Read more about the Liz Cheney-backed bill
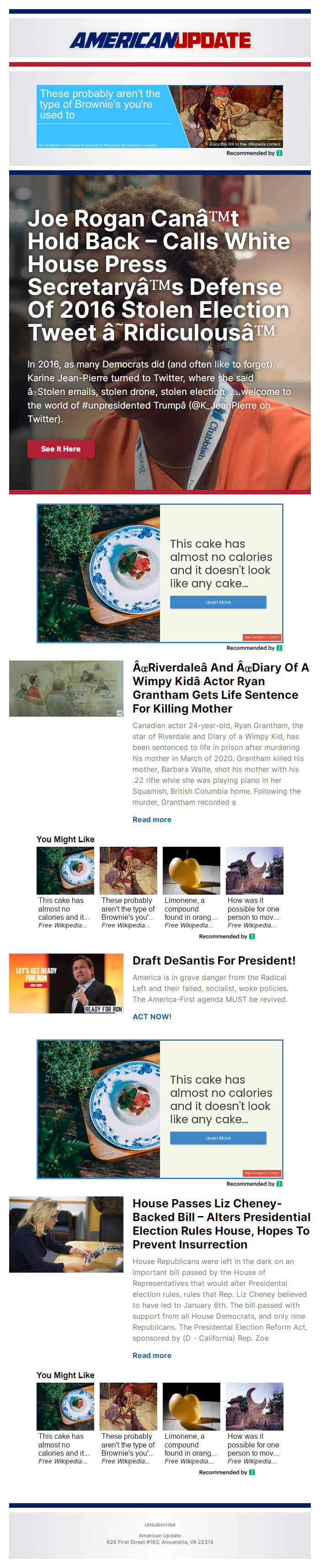320x1568 pixels. pos(152,1355)
